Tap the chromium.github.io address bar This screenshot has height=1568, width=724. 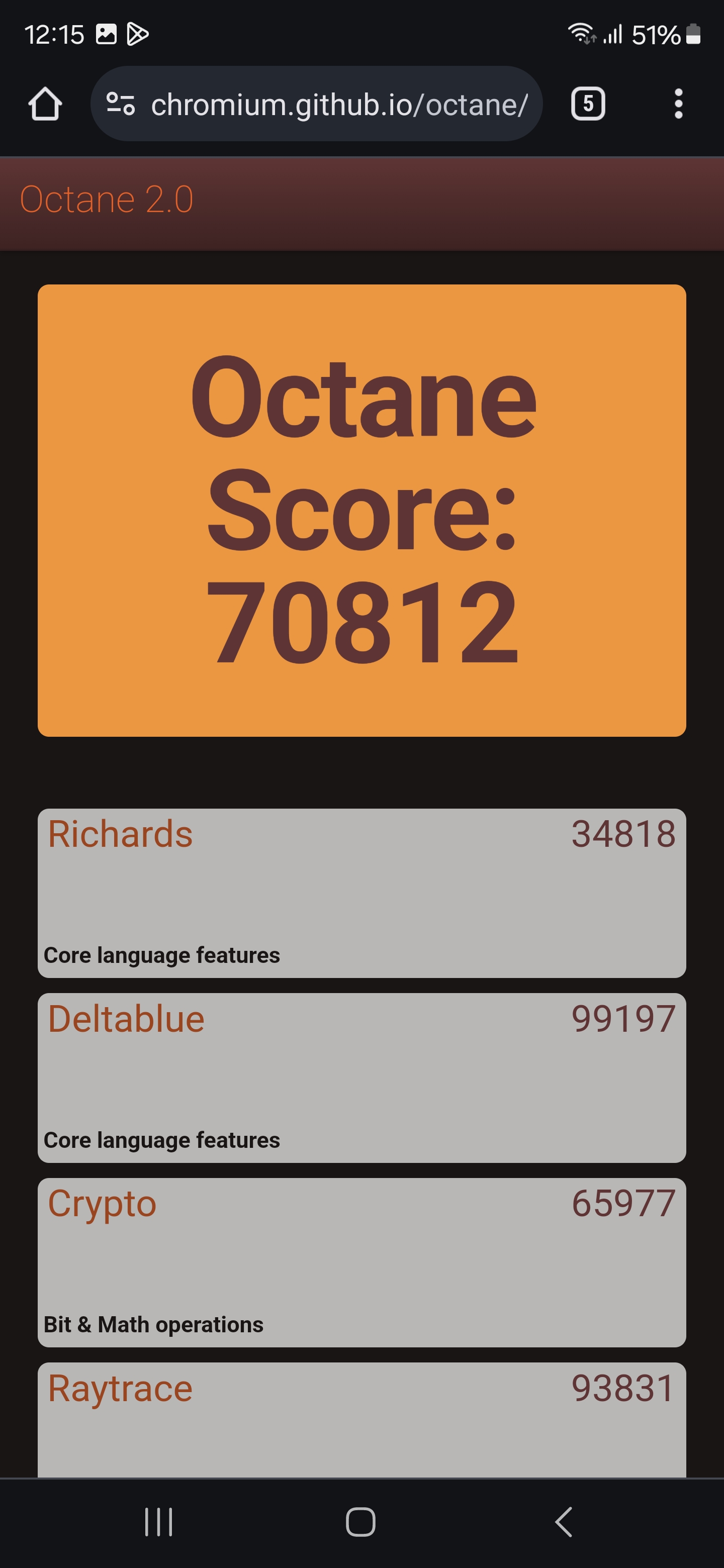338,105
